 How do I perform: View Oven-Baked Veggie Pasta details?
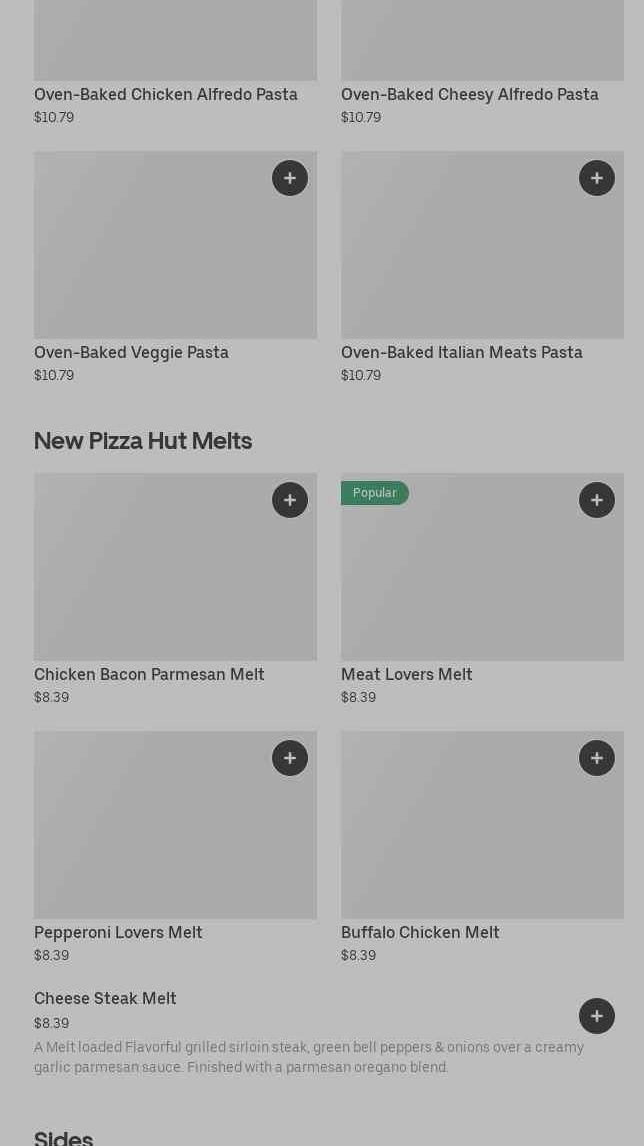click(175, 260)
